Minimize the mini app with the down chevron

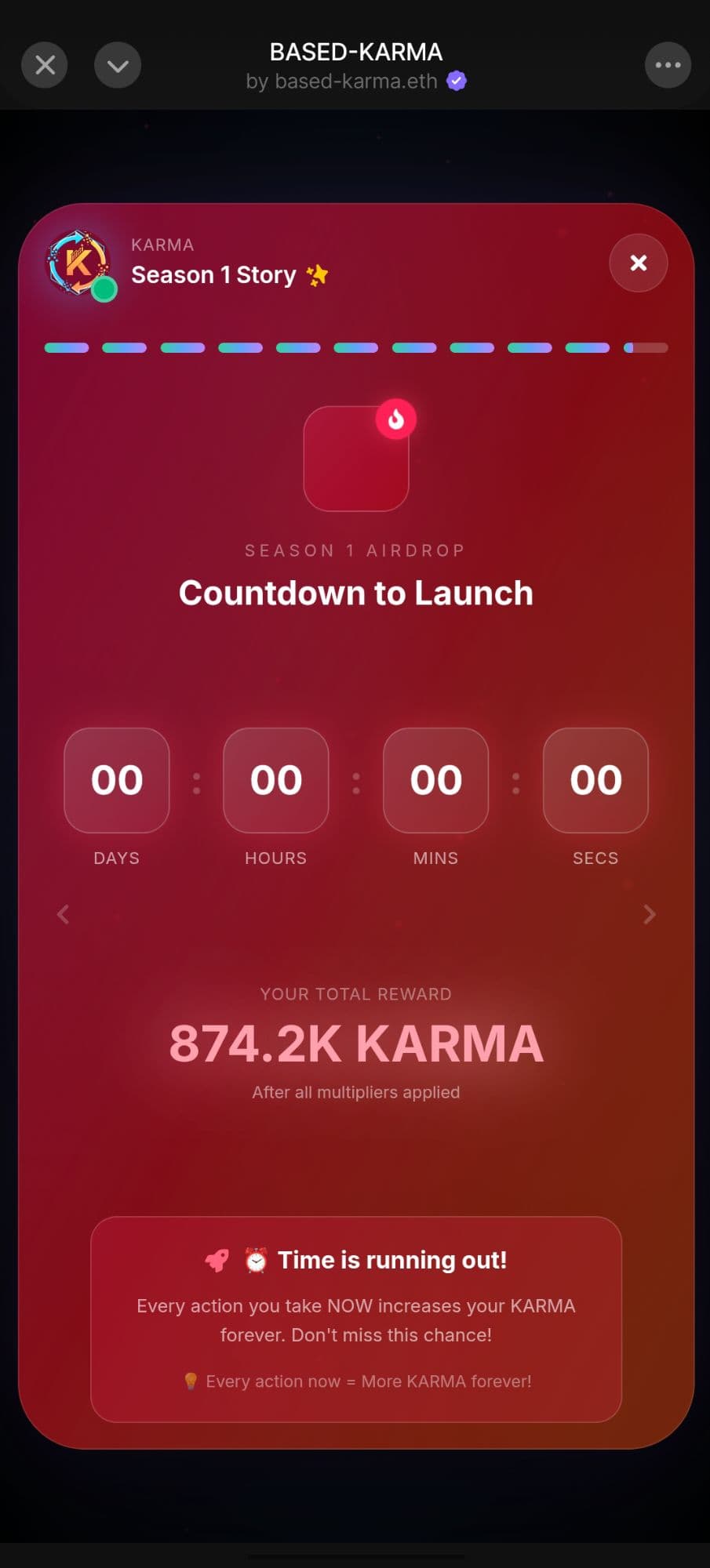(118, 65)
